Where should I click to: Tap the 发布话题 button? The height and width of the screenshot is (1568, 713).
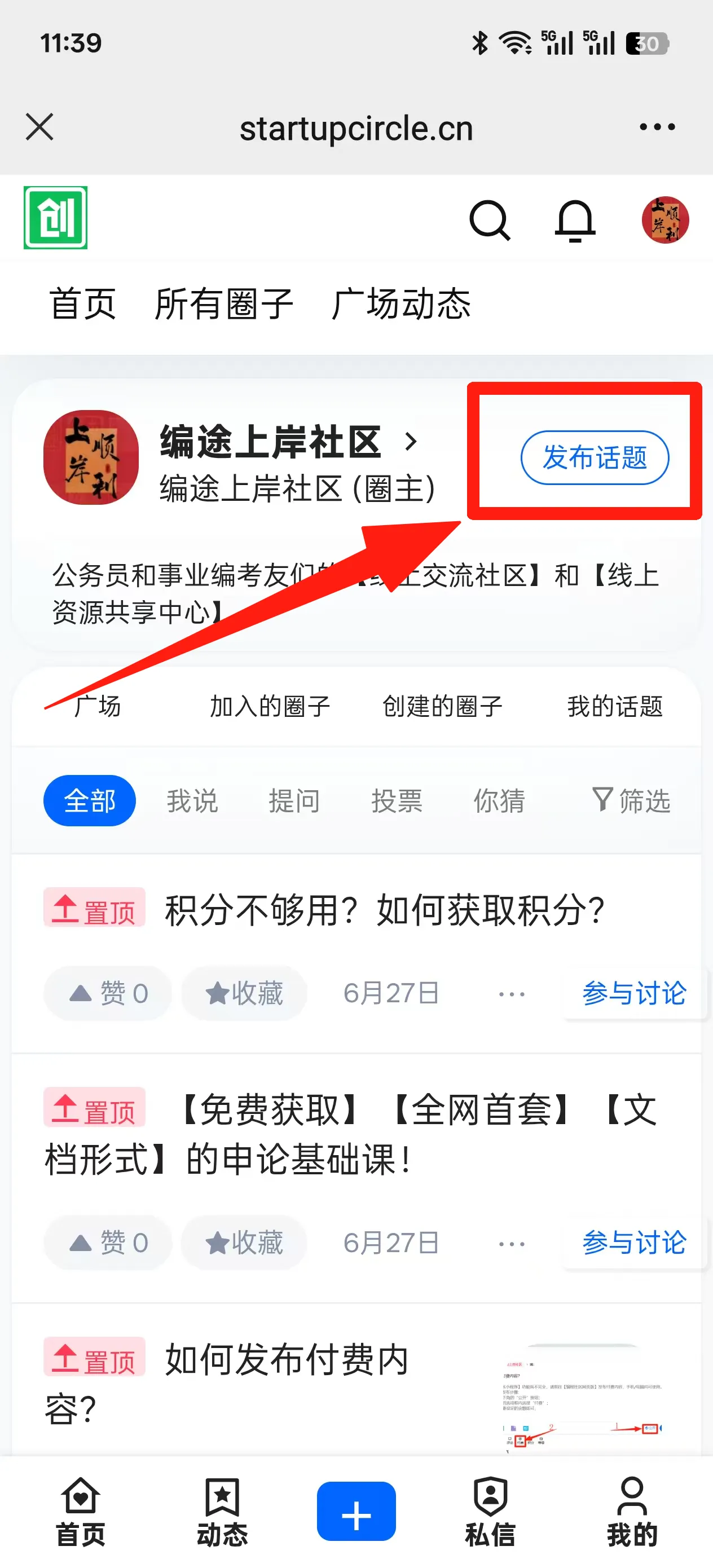595,458
